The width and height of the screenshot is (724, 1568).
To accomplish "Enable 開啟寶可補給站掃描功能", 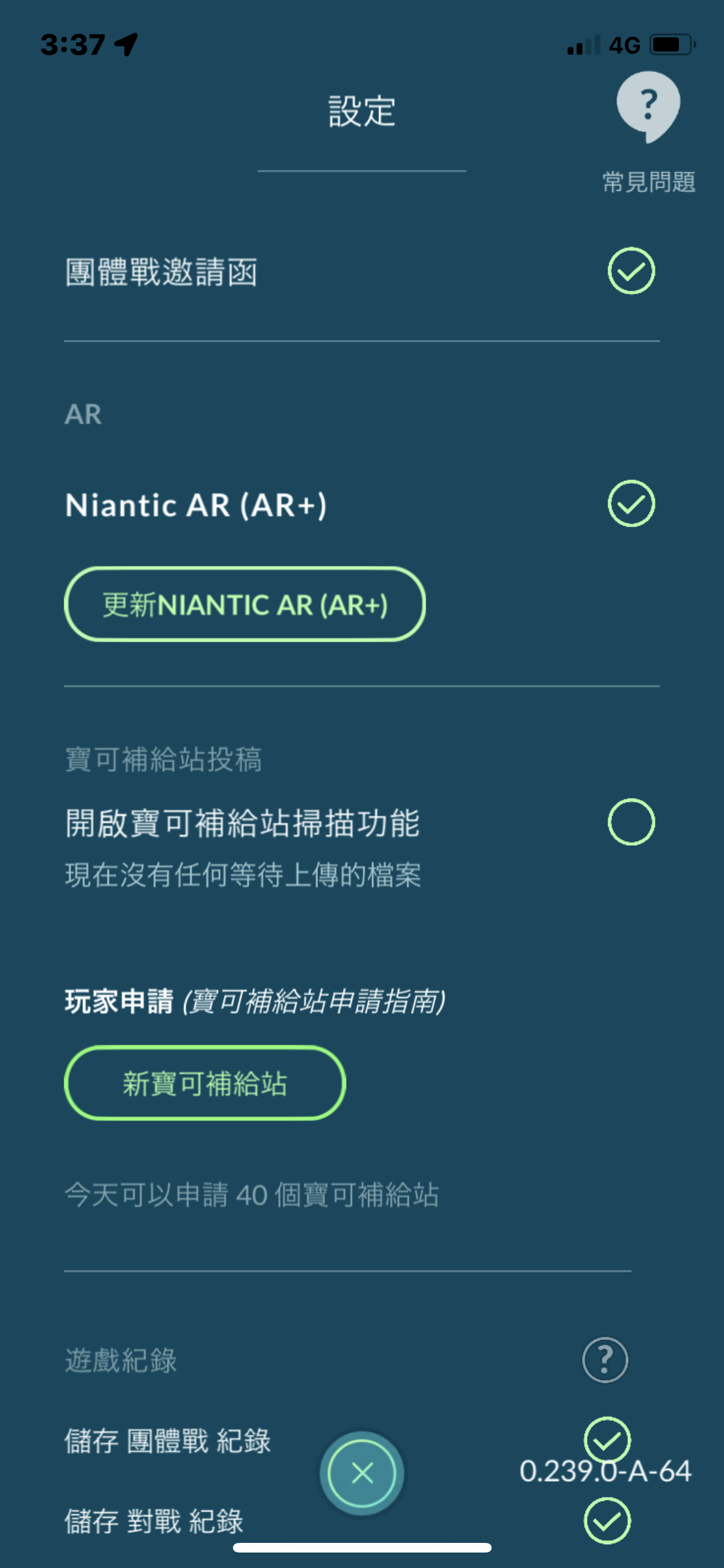I will 631,822.
